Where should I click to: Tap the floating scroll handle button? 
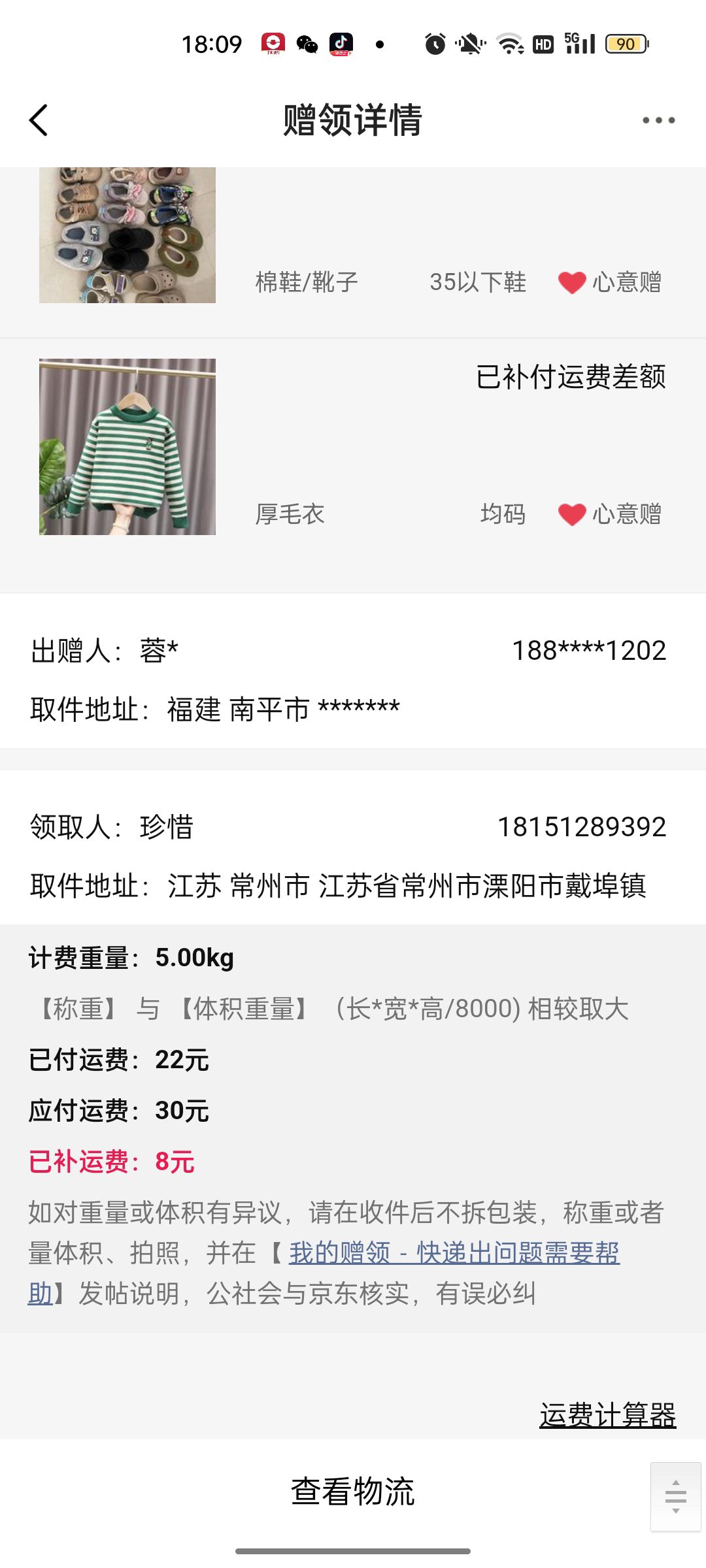pyautogui.click(x=675, y=1496)
